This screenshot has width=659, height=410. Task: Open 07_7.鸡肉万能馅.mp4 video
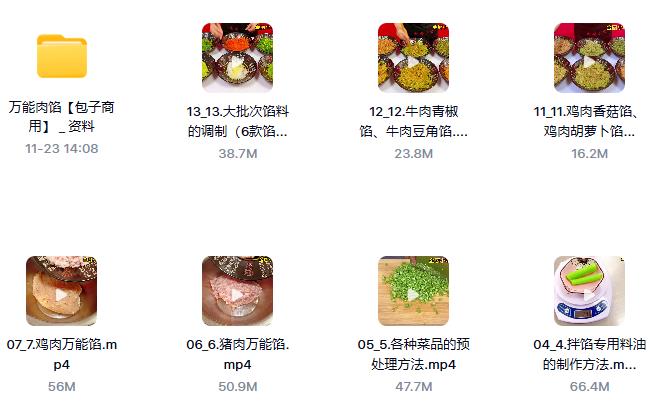tap(62, 292)
